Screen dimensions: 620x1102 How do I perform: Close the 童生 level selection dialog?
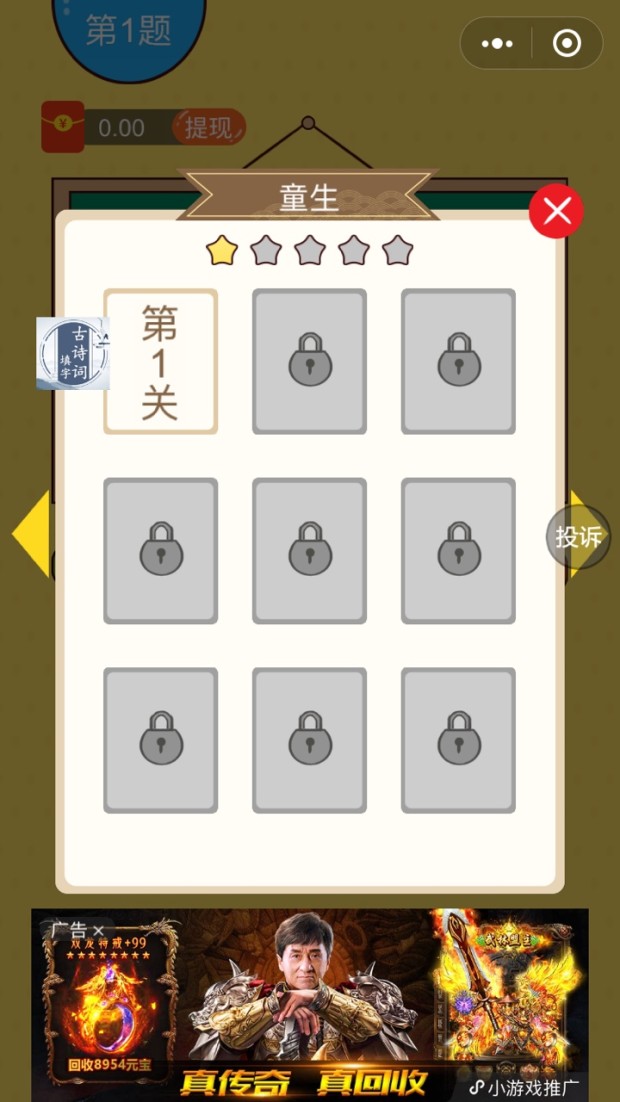tap(556, 211)
